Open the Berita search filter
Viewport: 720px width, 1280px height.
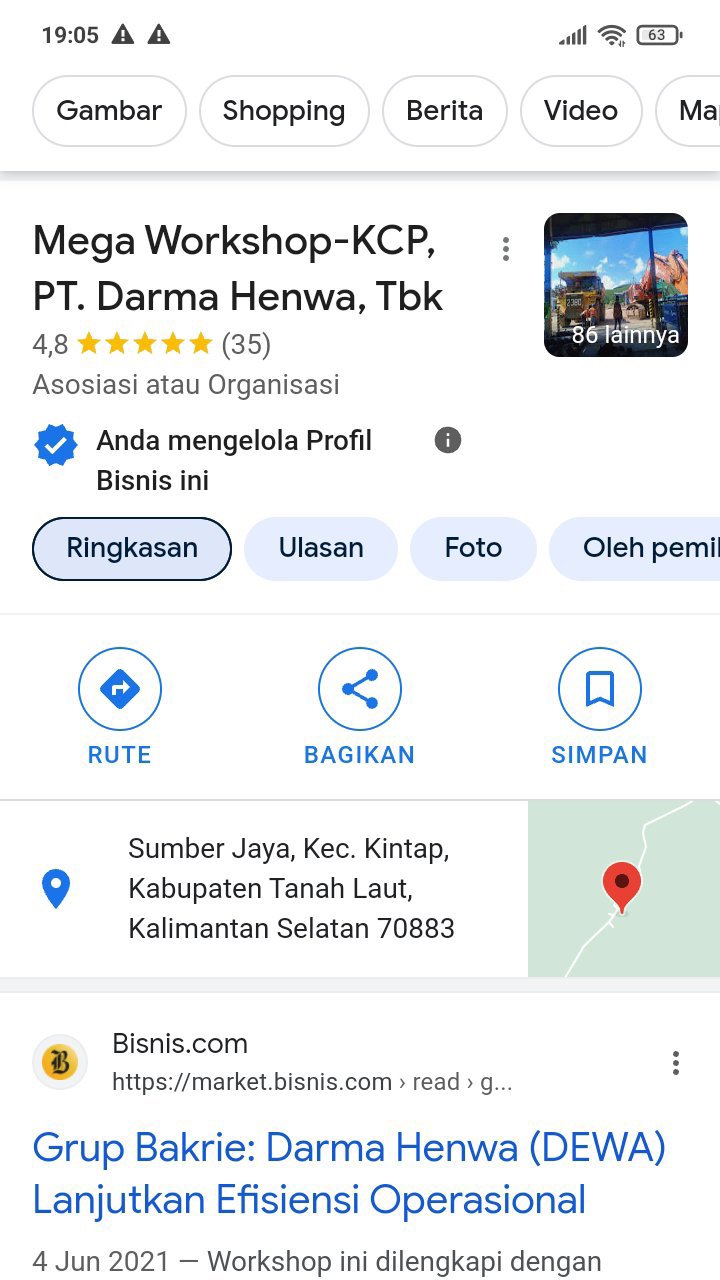pyautogui.click(x=444, y=111)
